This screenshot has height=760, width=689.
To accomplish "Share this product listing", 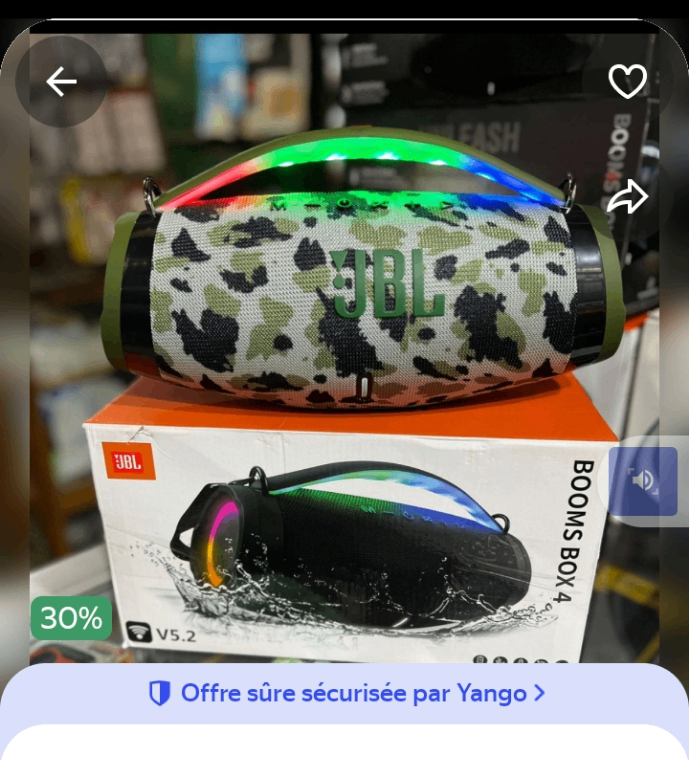I will click(627, 198).
